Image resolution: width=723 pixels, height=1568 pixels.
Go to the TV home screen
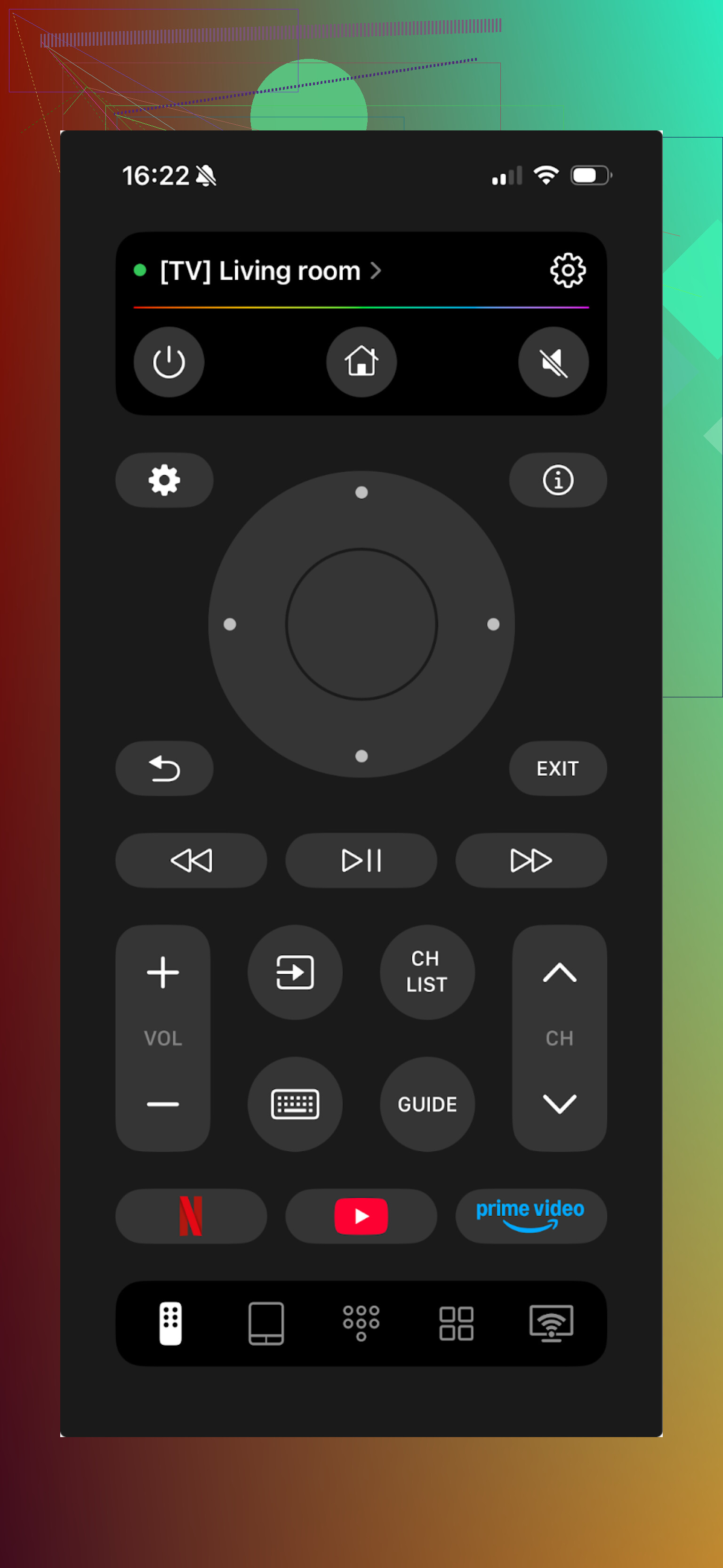[361, 362]
